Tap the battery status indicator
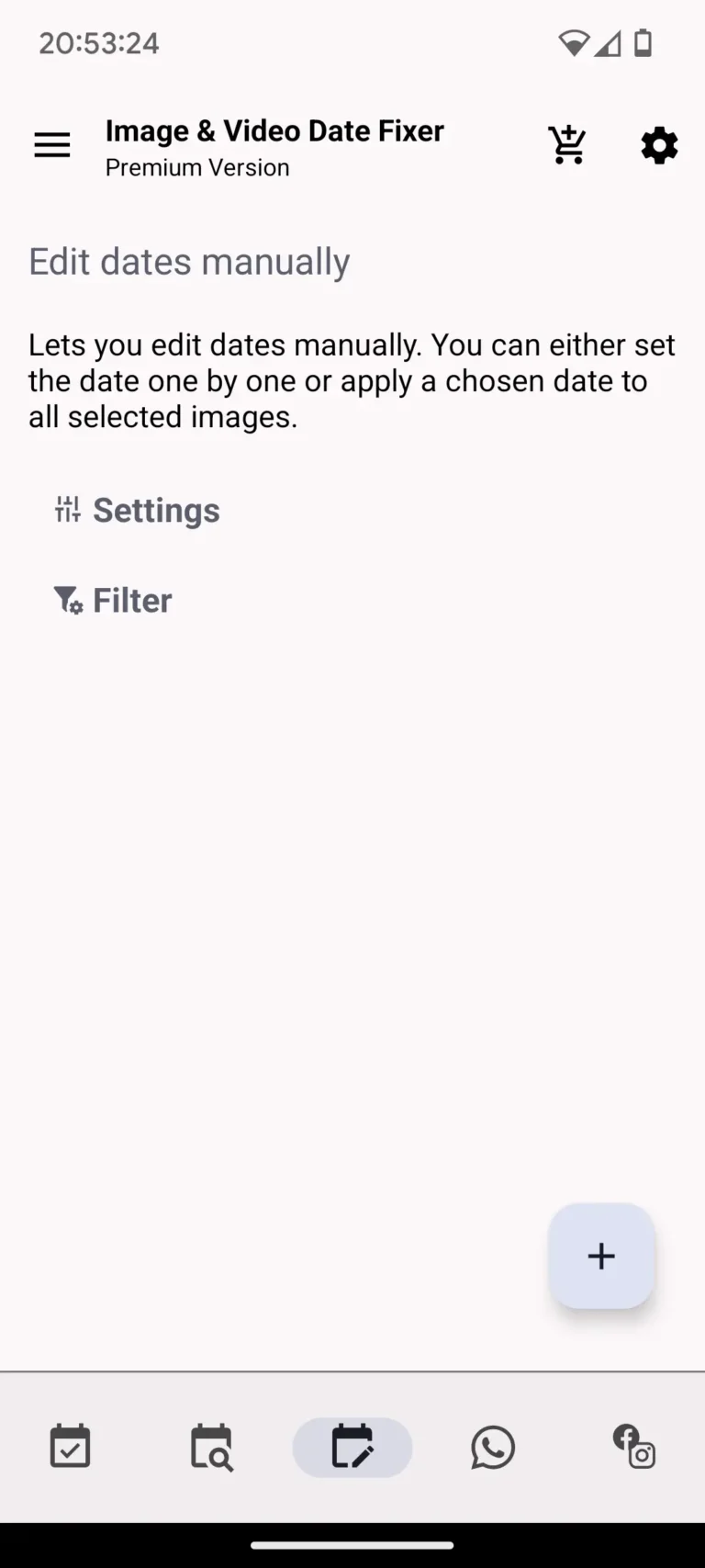Viewport: 705px width, 1568px height. click(643, 43)
